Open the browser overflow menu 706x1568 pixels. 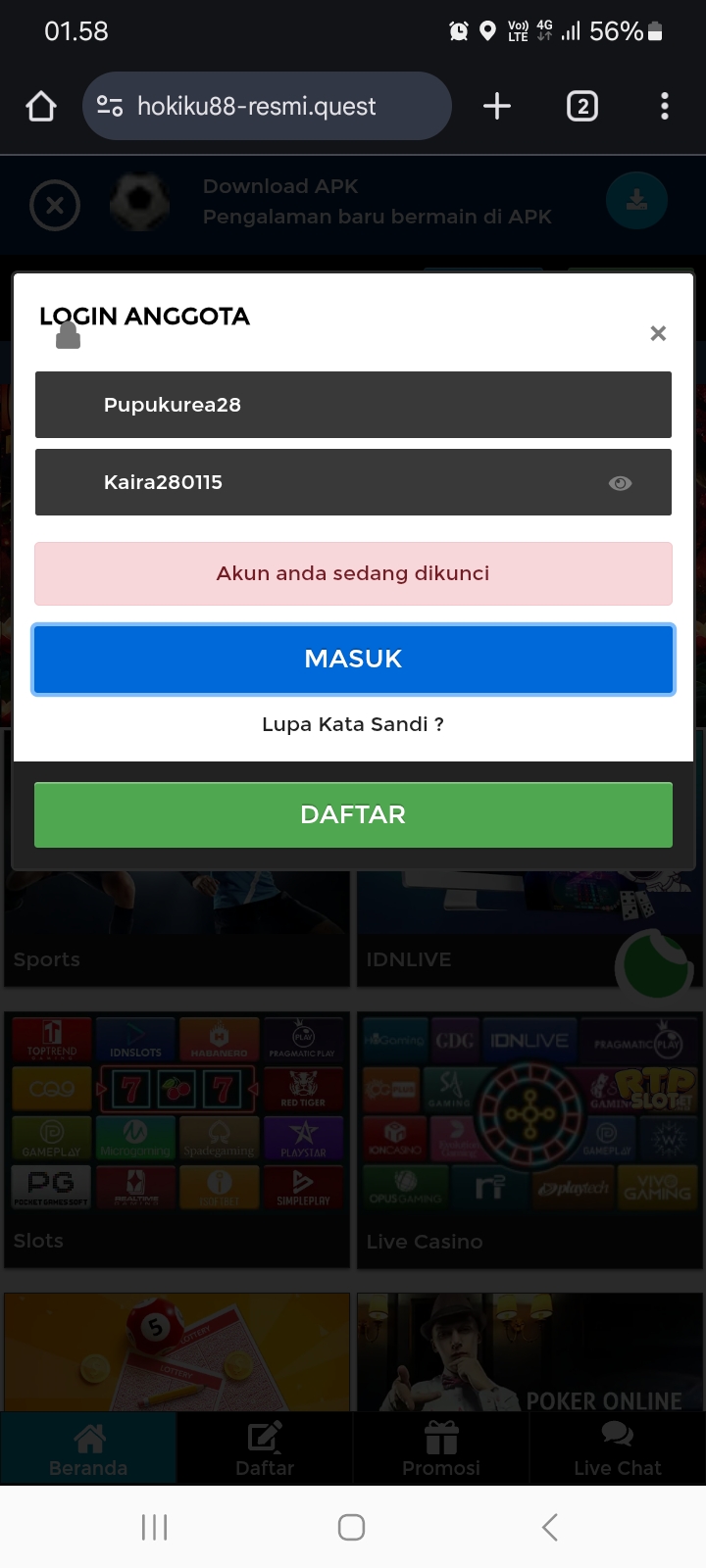(665, 106)
